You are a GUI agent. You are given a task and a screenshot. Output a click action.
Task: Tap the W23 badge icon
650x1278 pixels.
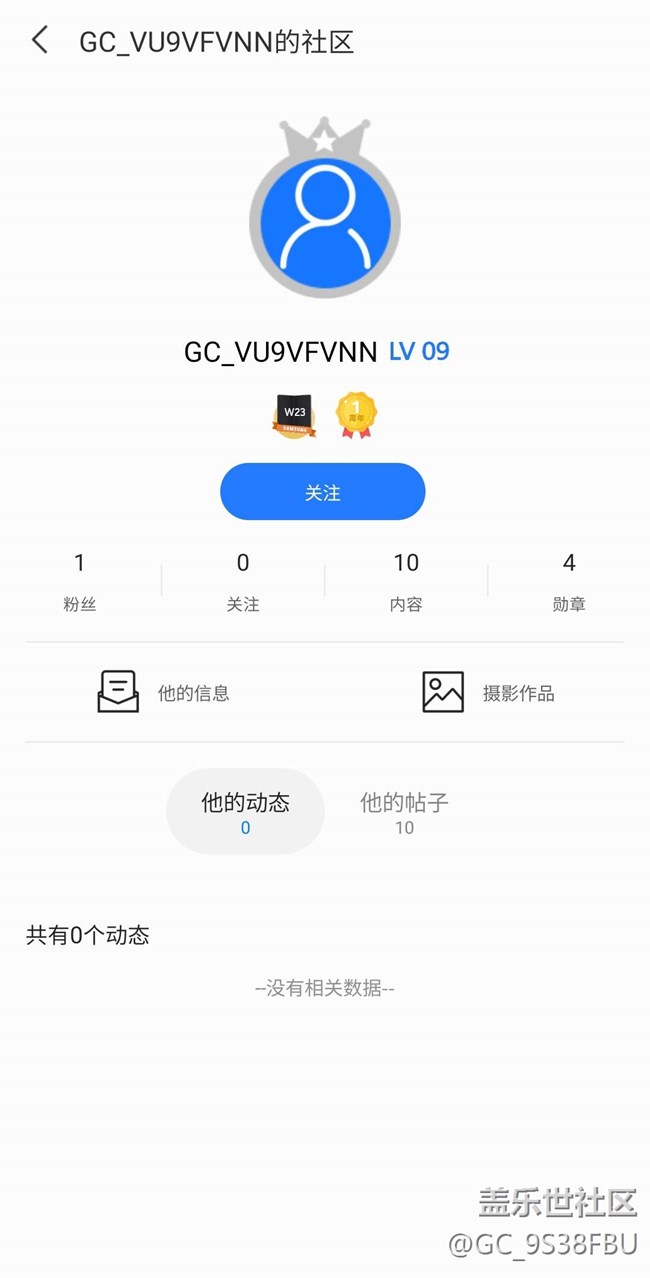tap(294, 415)
